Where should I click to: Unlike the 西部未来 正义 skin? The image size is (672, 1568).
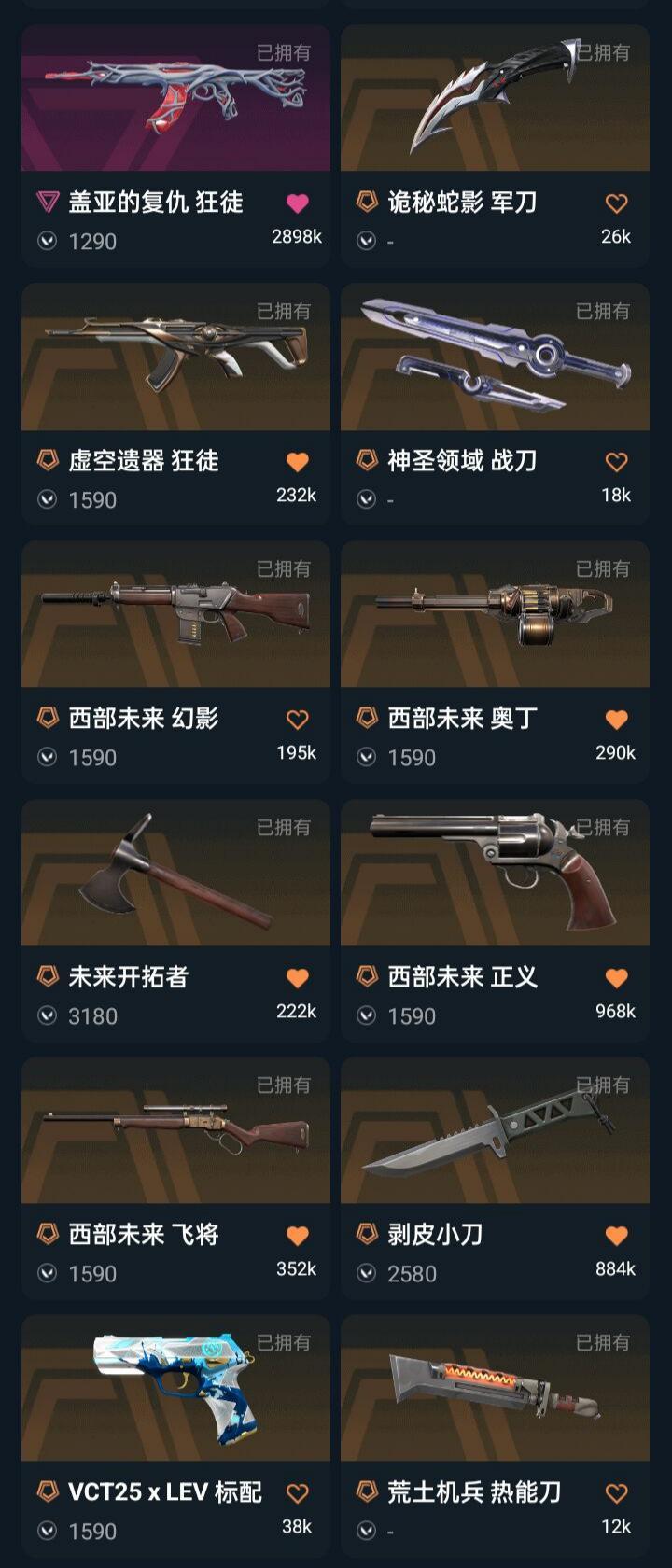(x=616, y=977)
